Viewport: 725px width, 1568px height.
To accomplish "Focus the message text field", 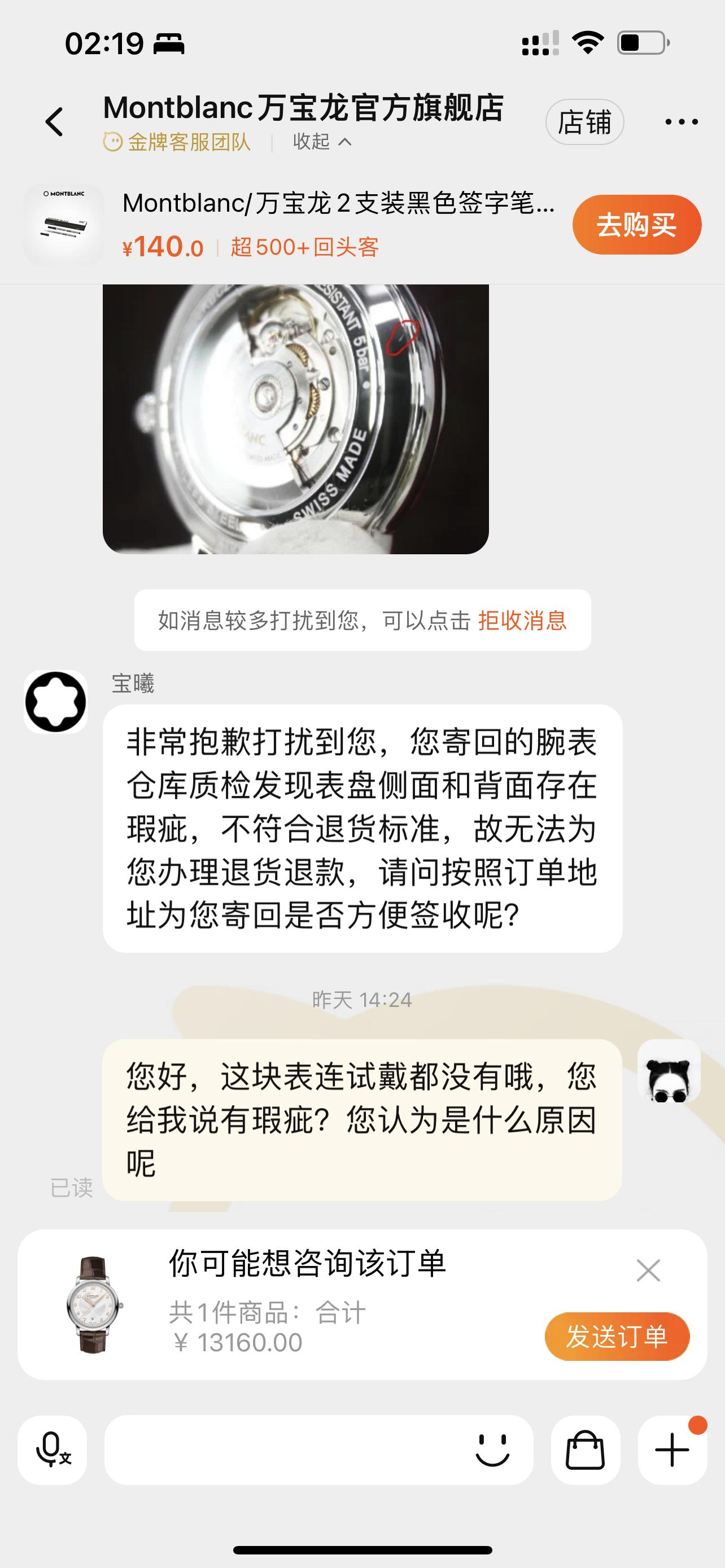I will (x=286, y=1449).
